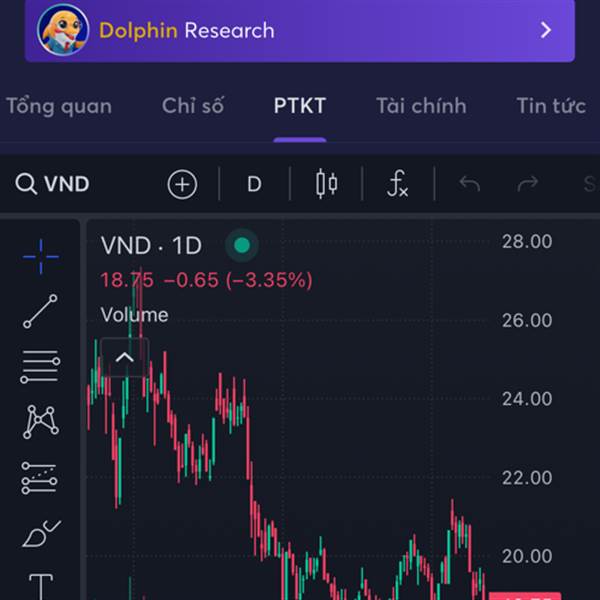Change the D chart interval
Viewport: 600px width, 600px height.
coord(254,184)
